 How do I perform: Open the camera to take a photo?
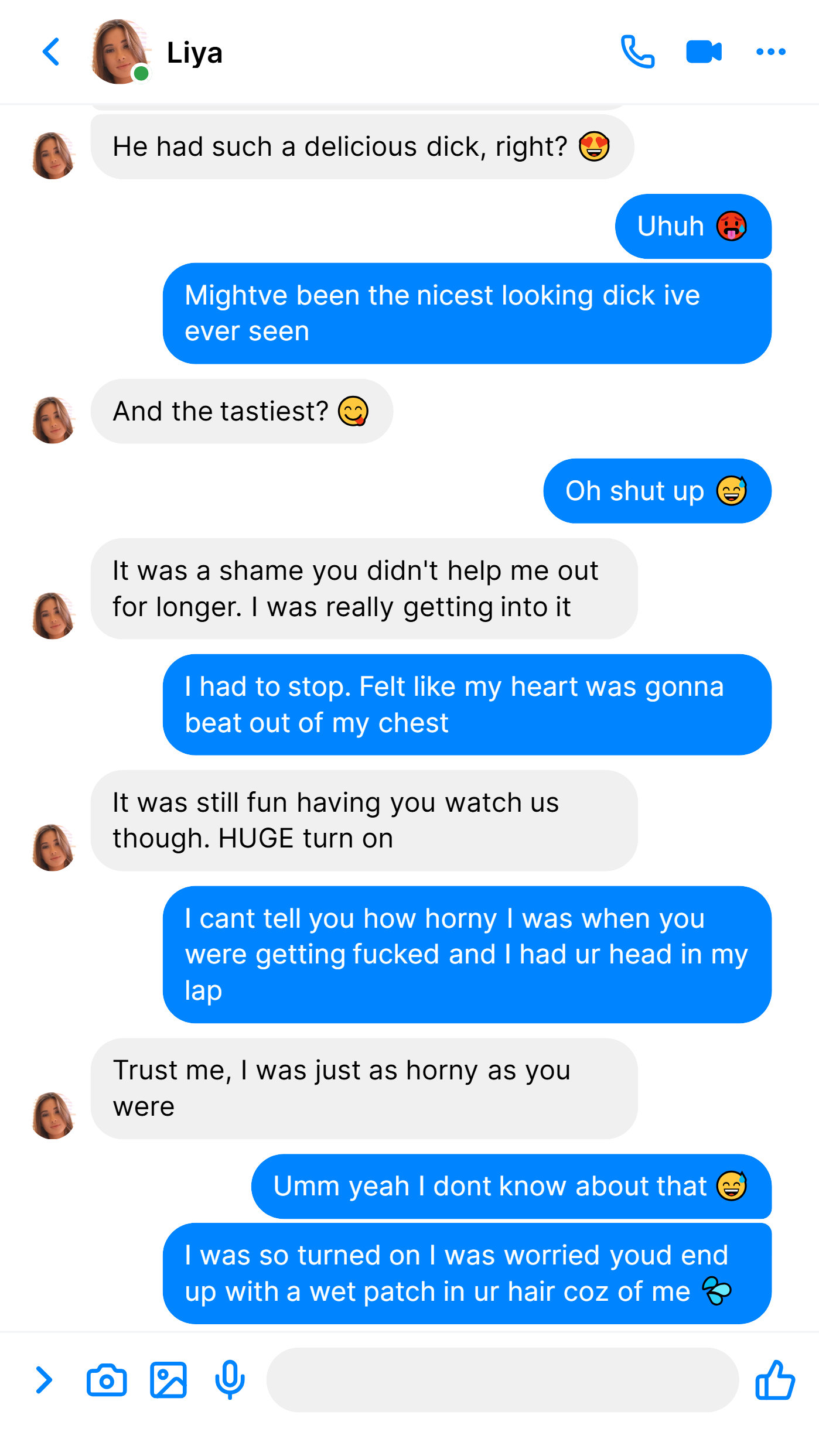pyautogui.click(x=107, y=1380)
